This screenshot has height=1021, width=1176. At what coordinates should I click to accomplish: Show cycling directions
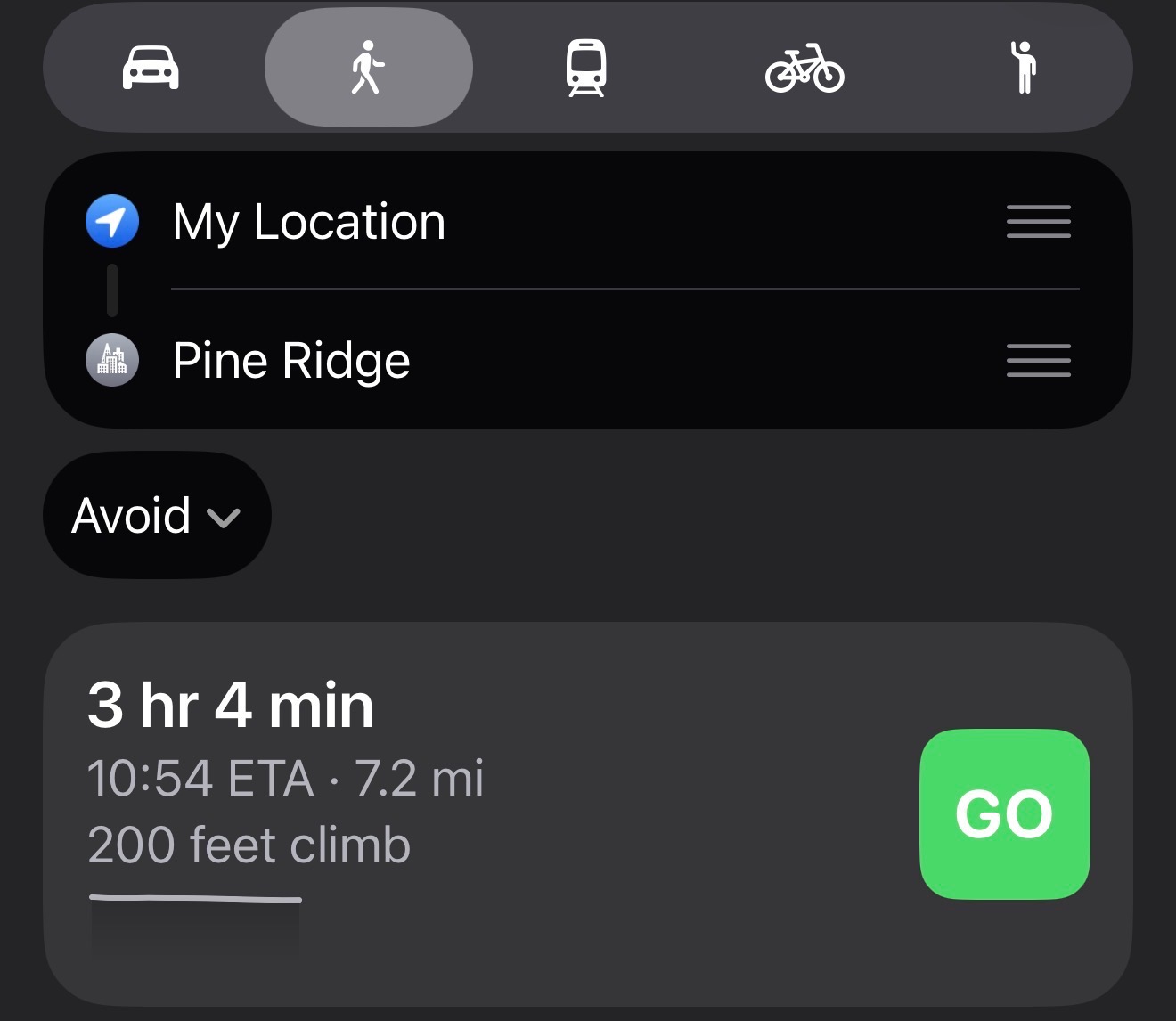point(804,68)
